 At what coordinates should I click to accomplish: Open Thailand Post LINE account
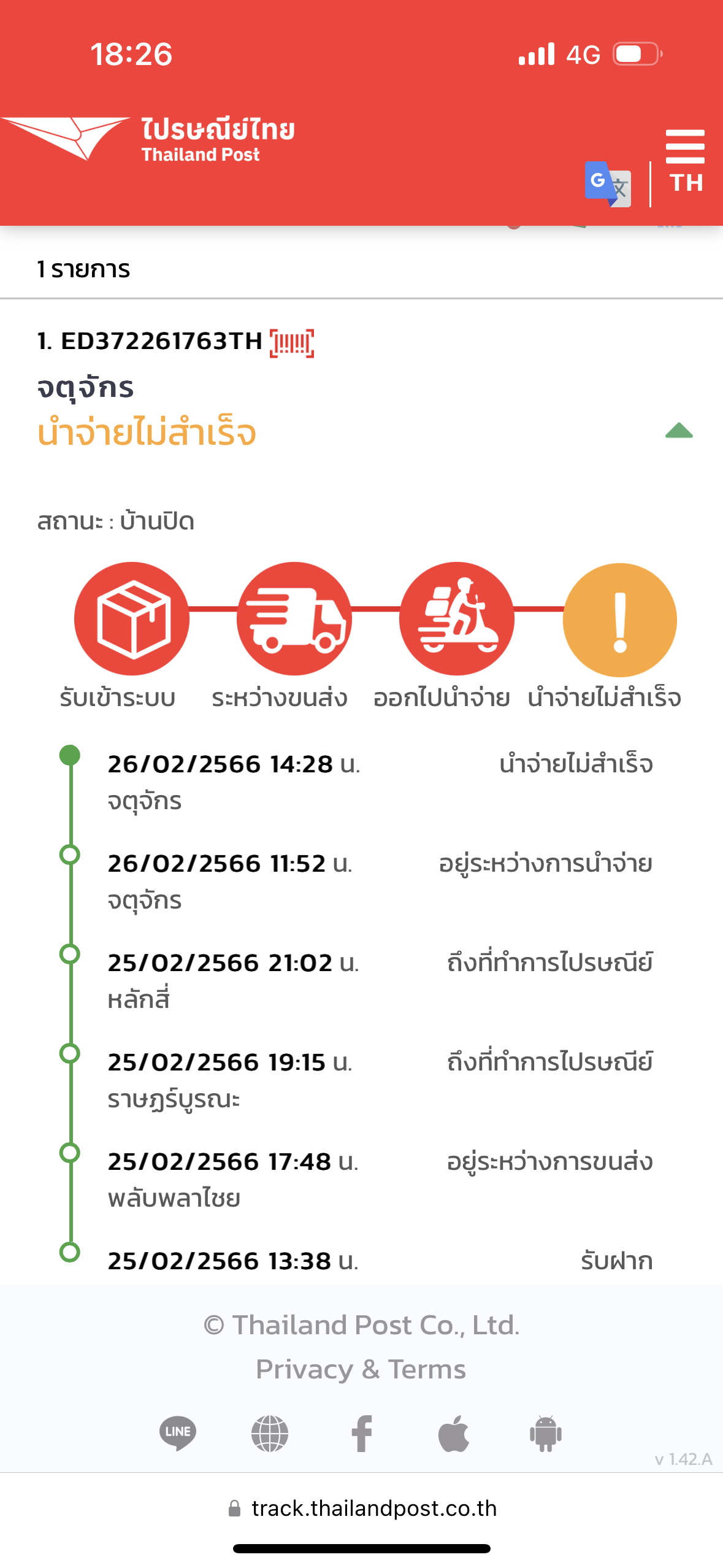click(178, 1432)
